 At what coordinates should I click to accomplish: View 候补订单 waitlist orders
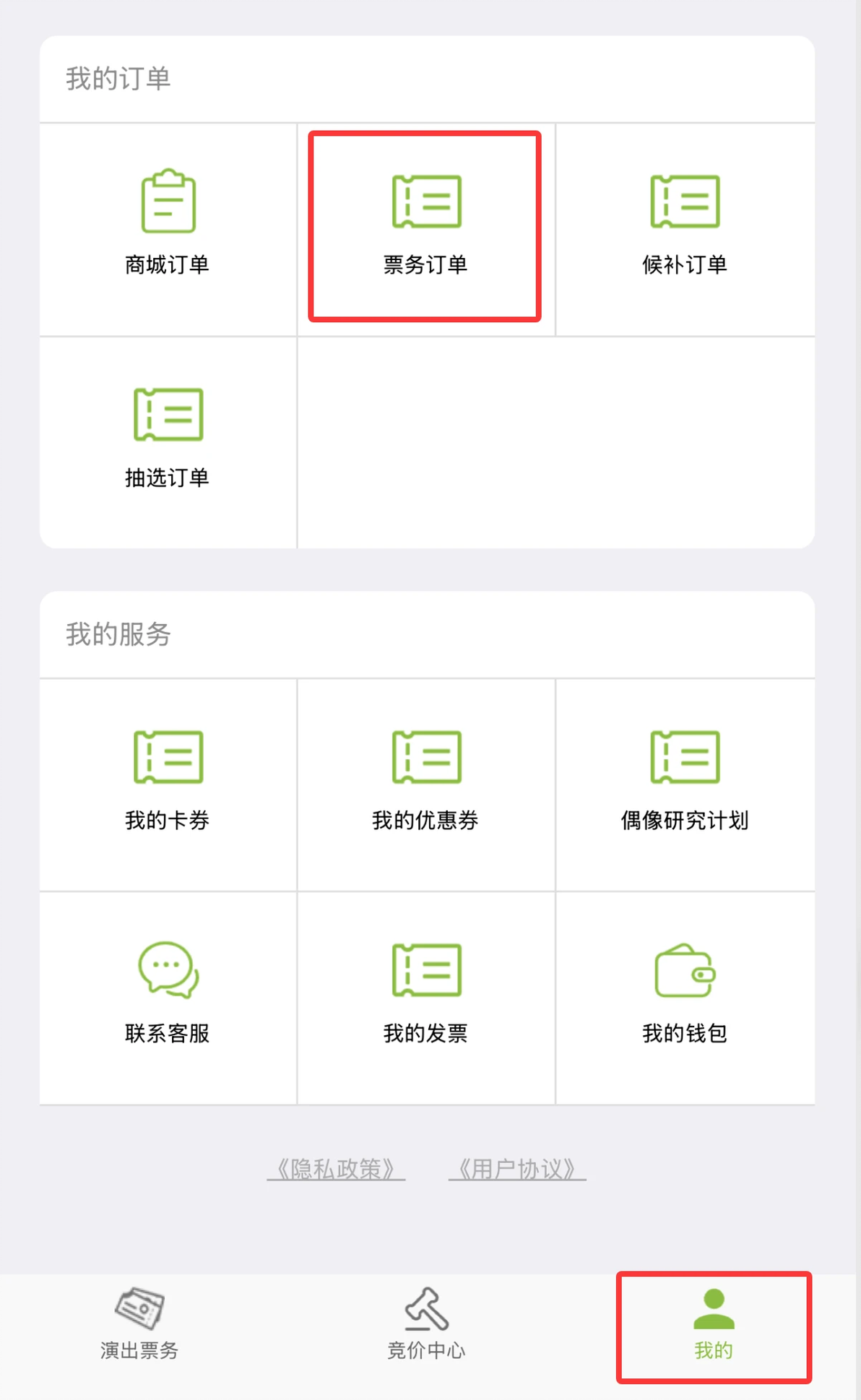coord(685,229)
